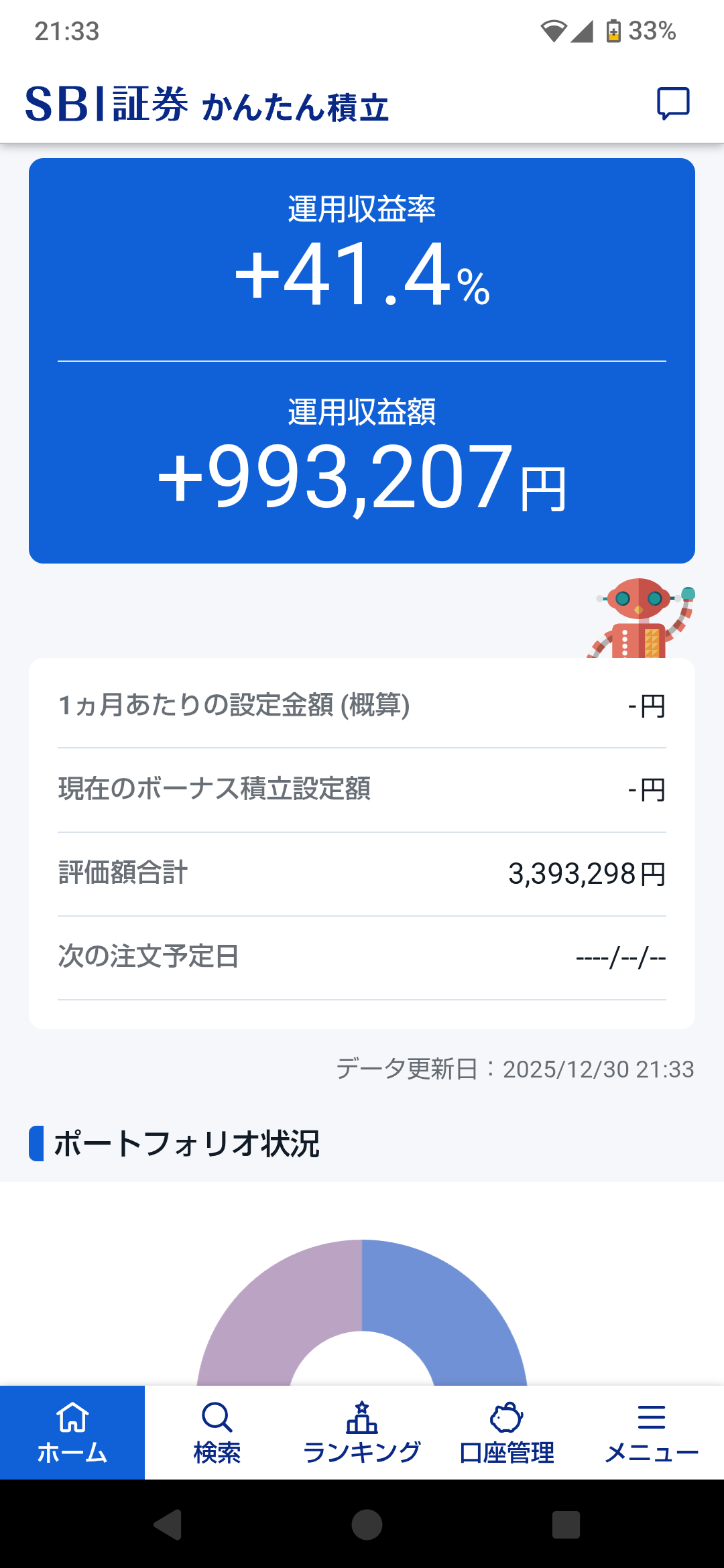Tap the system back button
Viewport: 724px width, 1568px height.
point(168,1525)
